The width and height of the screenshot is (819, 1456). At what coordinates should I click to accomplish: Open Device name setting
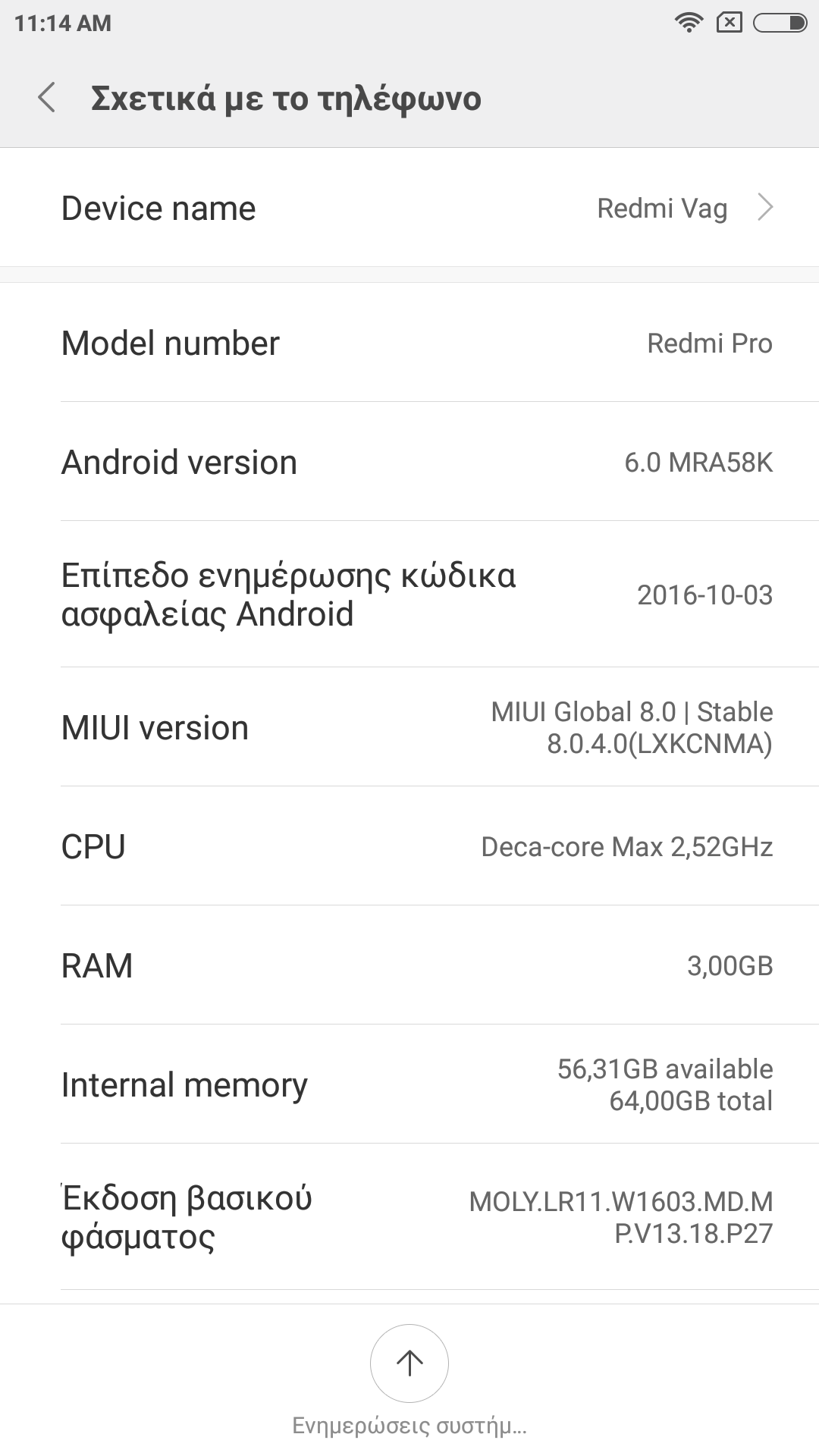point(409,208)
